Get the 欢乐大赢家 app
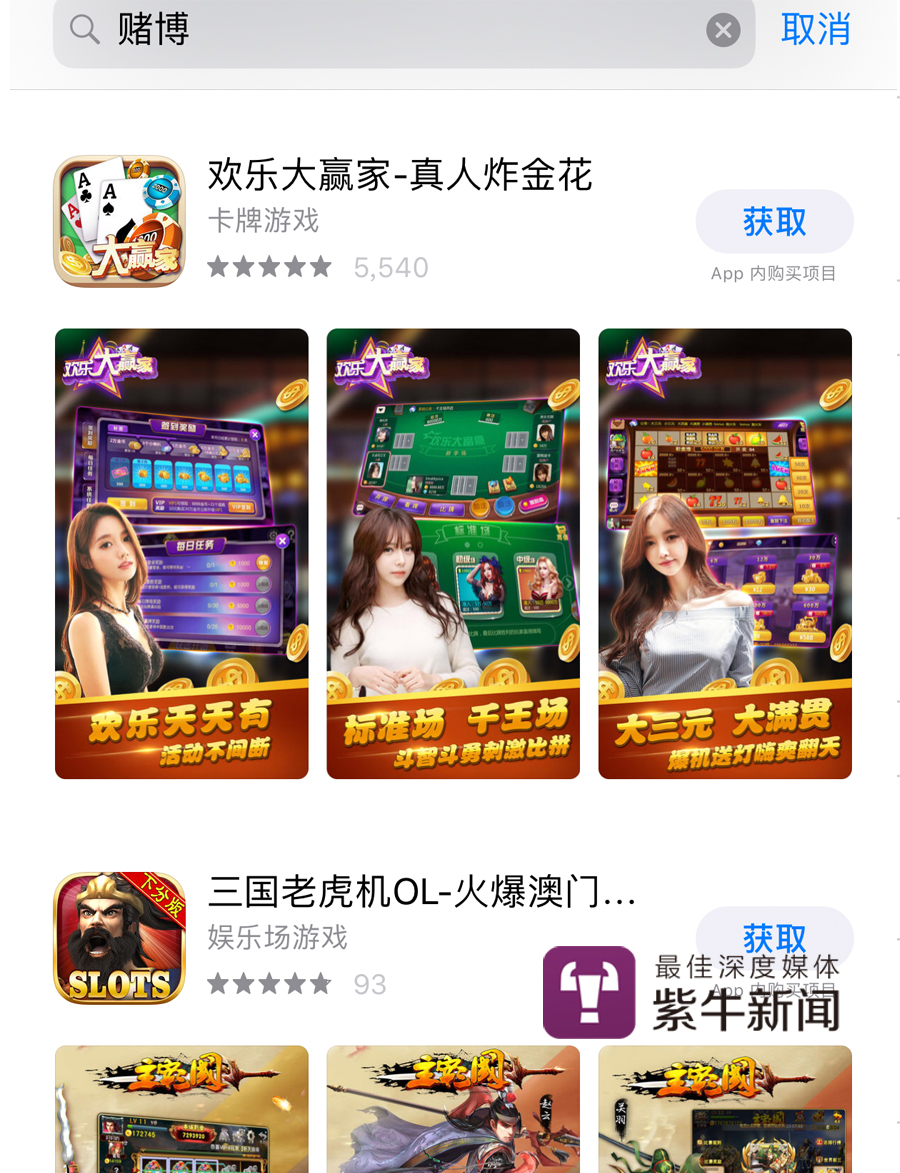 pos(774,222)
